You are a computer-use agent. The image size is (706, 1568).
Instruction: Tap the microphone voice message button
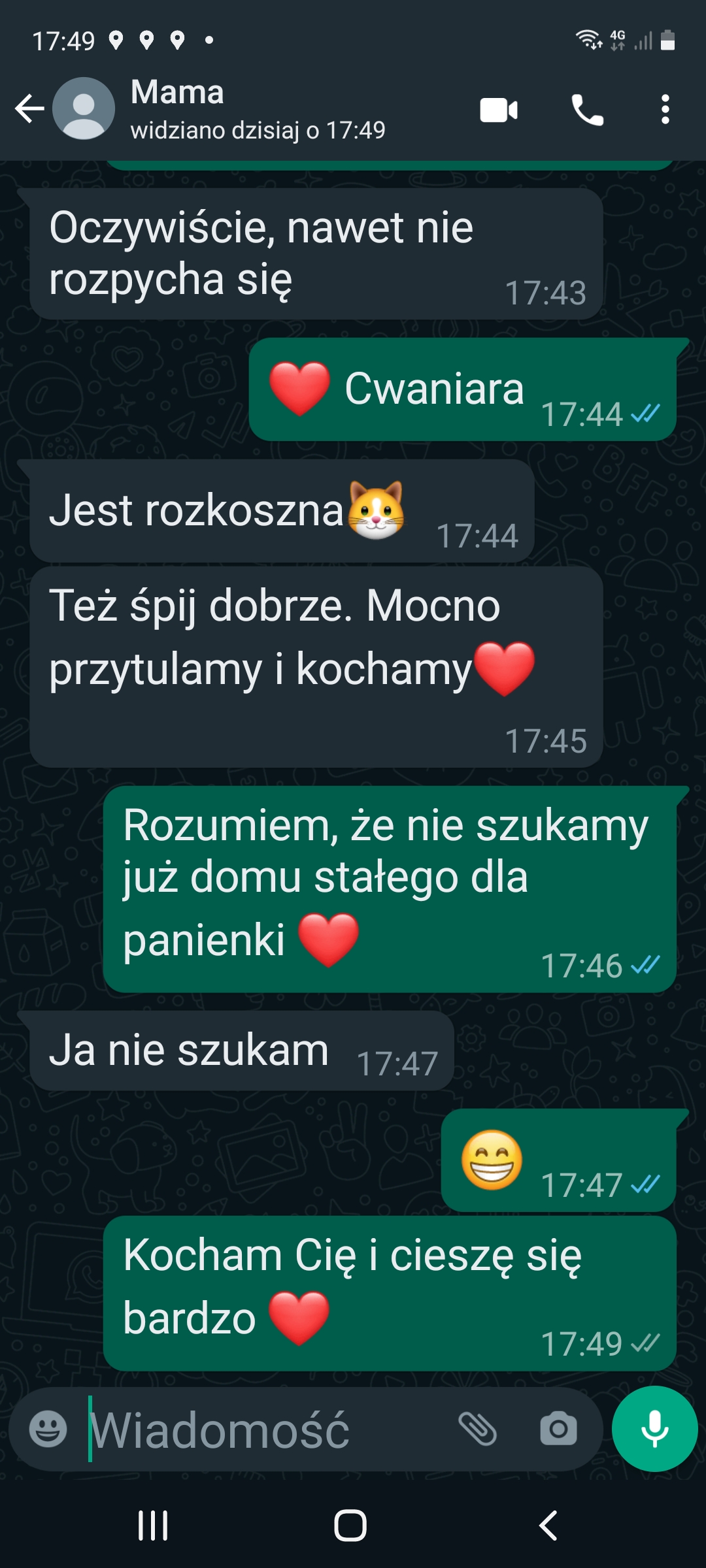coord(654,1429)
